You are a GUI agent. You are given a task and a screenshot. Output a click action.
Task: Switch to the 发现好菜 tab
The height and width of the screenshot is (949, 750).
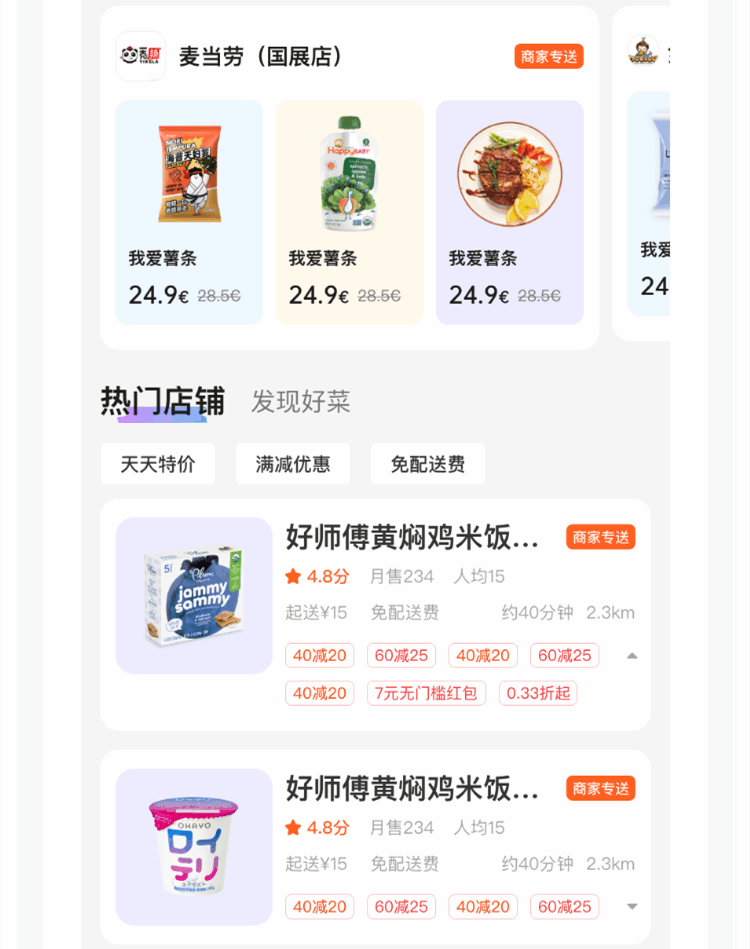tap(300, 402)
